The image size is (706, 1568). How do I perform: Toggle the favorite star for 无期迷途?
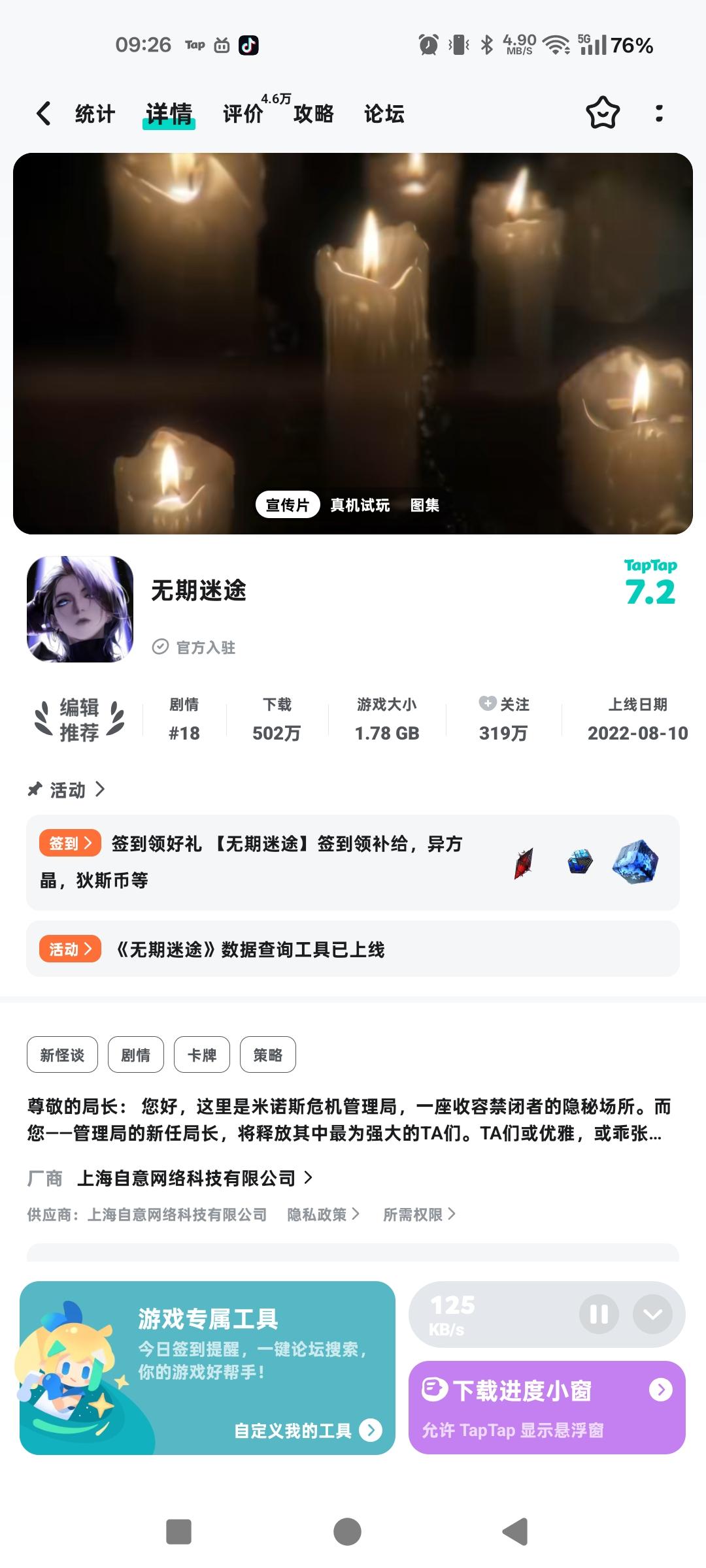(x=603, y=112)
